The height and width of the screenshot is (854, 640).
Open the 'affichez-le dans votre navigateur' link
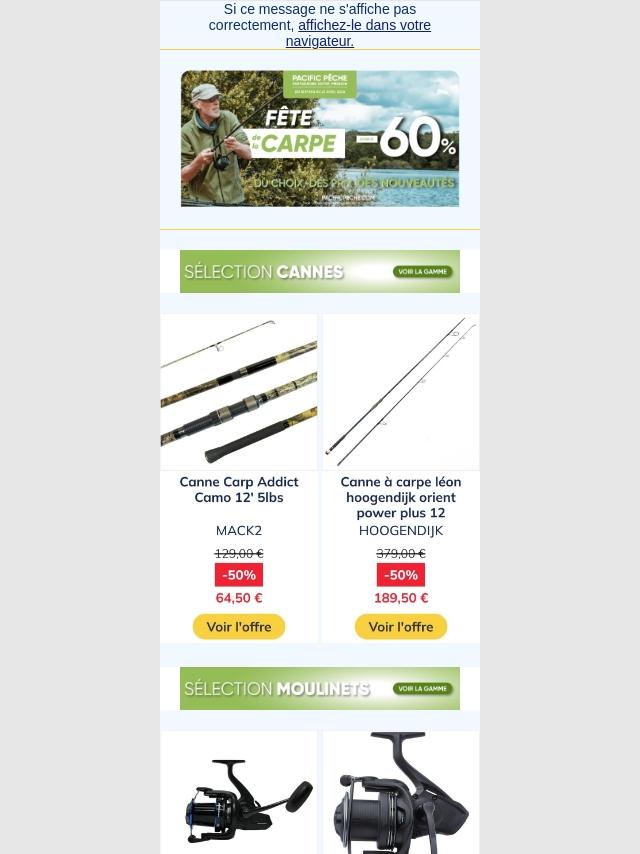click(364, 33)
